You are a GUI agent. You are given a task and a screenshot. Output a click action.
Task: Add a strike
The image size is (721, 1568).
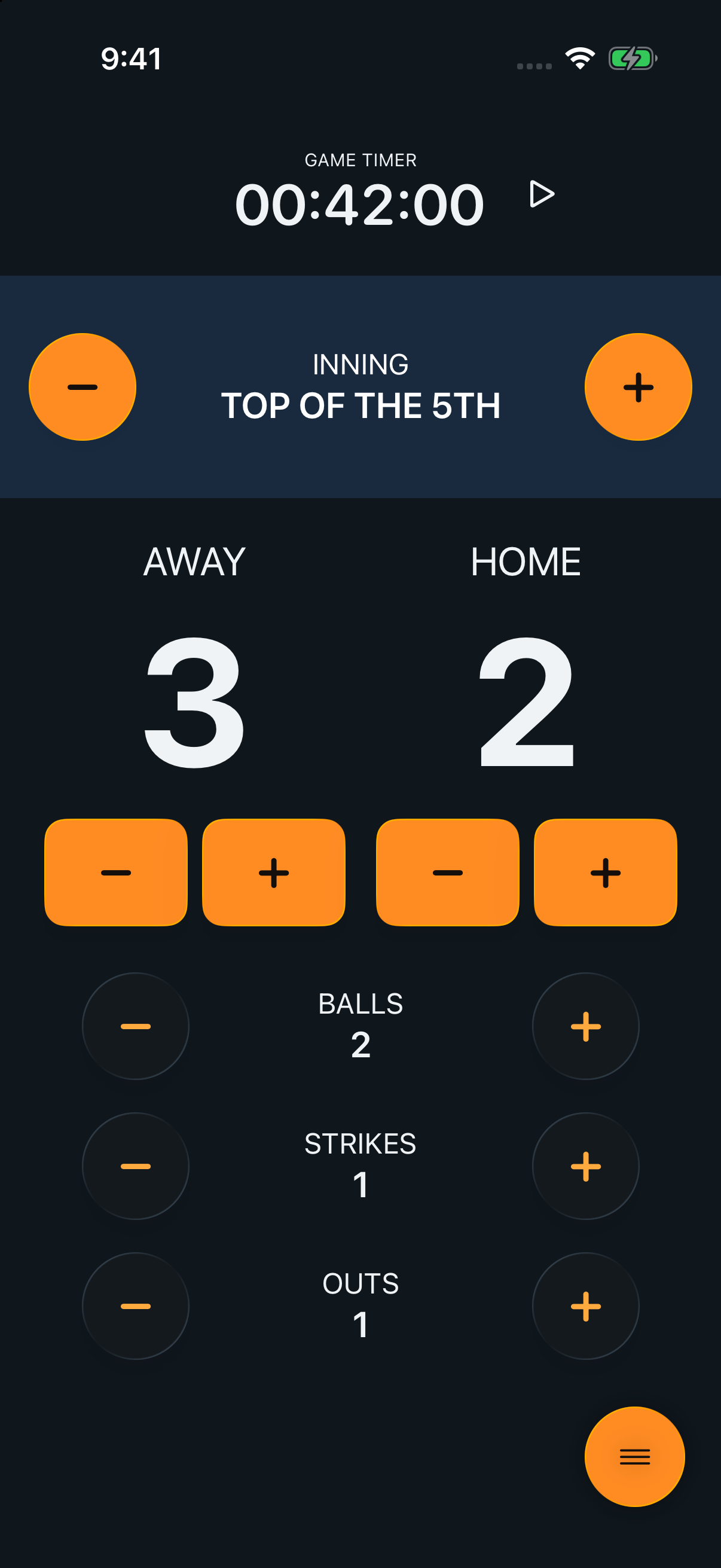click(x=586, y=1166)
